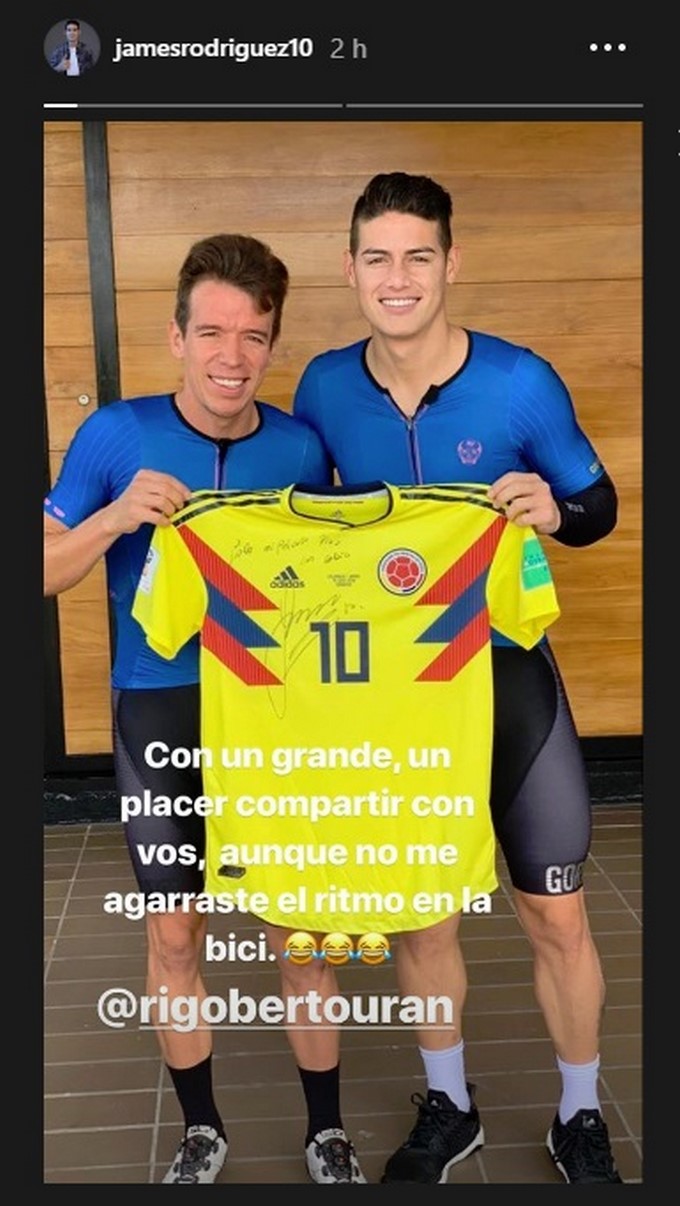Open the story overflow menu
The height and width of the screenshot is (1206, 680).
click(608, 47)
